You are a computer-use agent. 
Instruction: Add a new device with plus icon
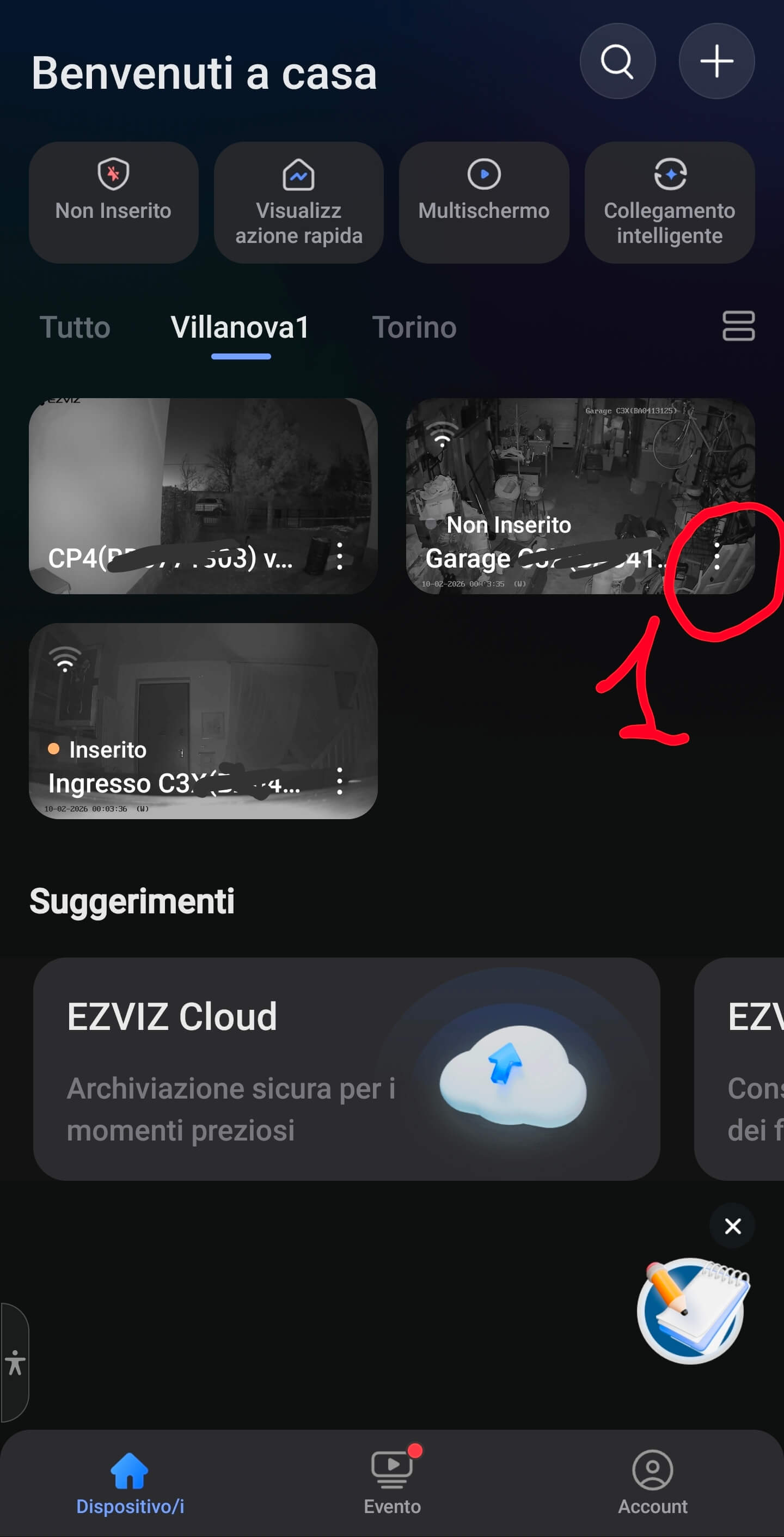coord(716,61)
